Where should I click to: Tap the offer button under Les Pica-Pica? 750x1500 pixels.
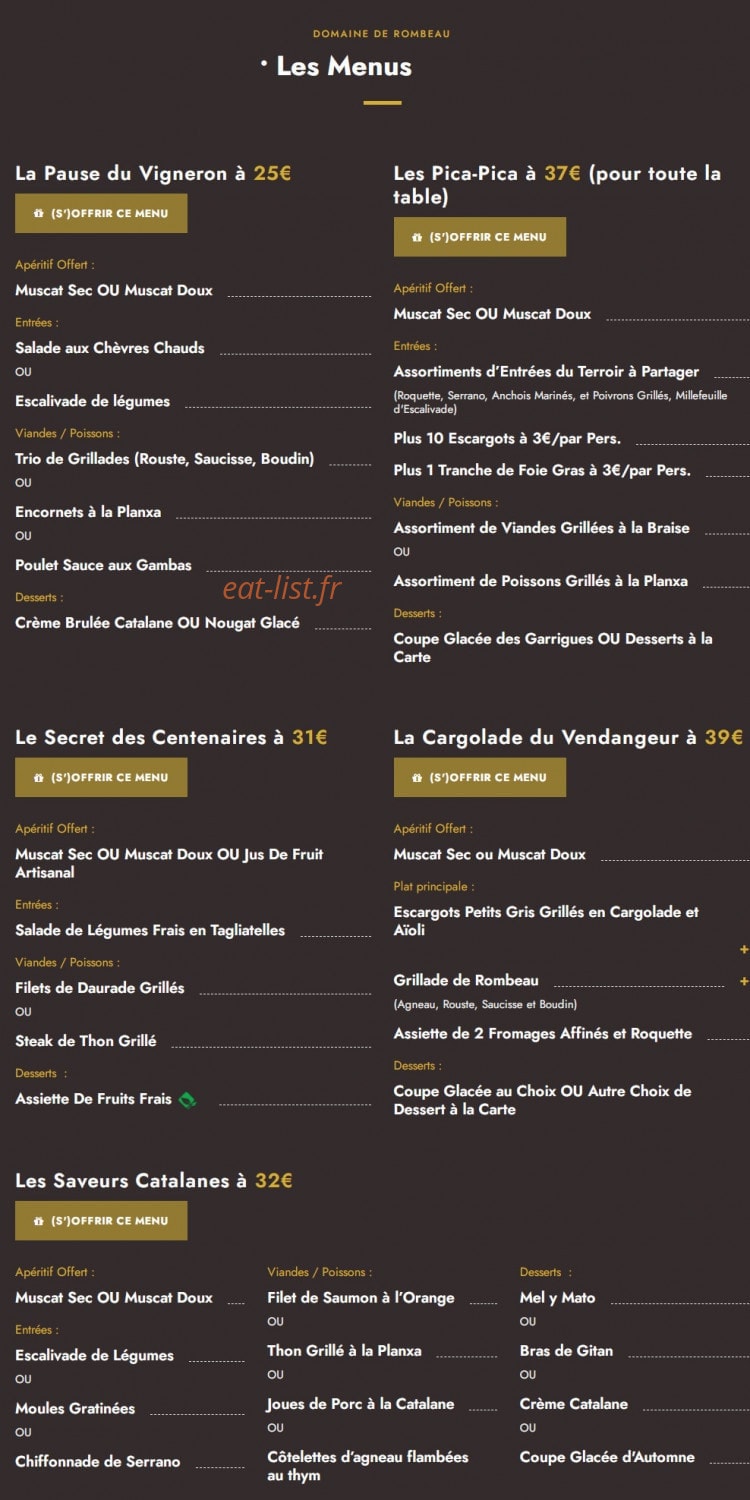[480, 237]
